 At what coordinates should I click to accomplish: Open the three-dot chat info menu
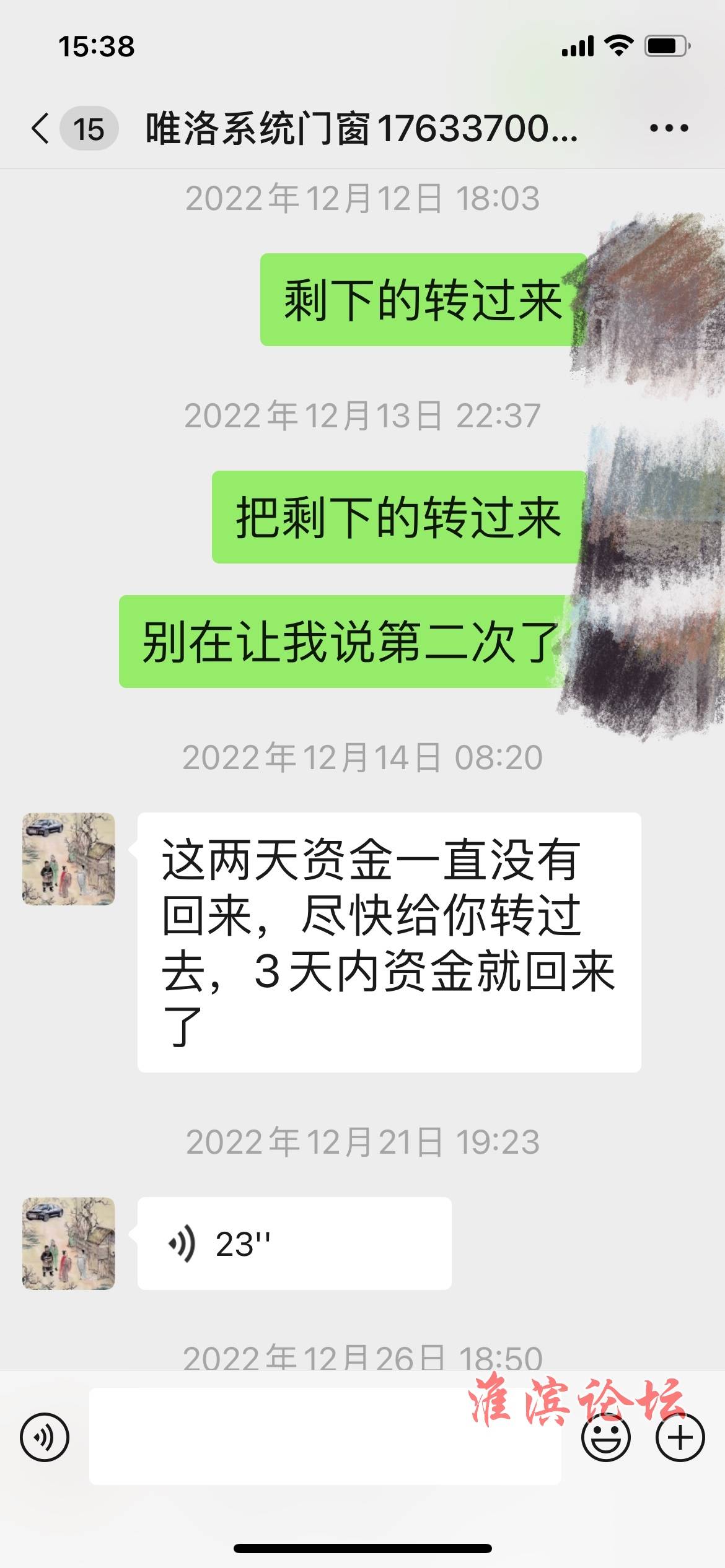pyautogui.click(x=669, y=128)
